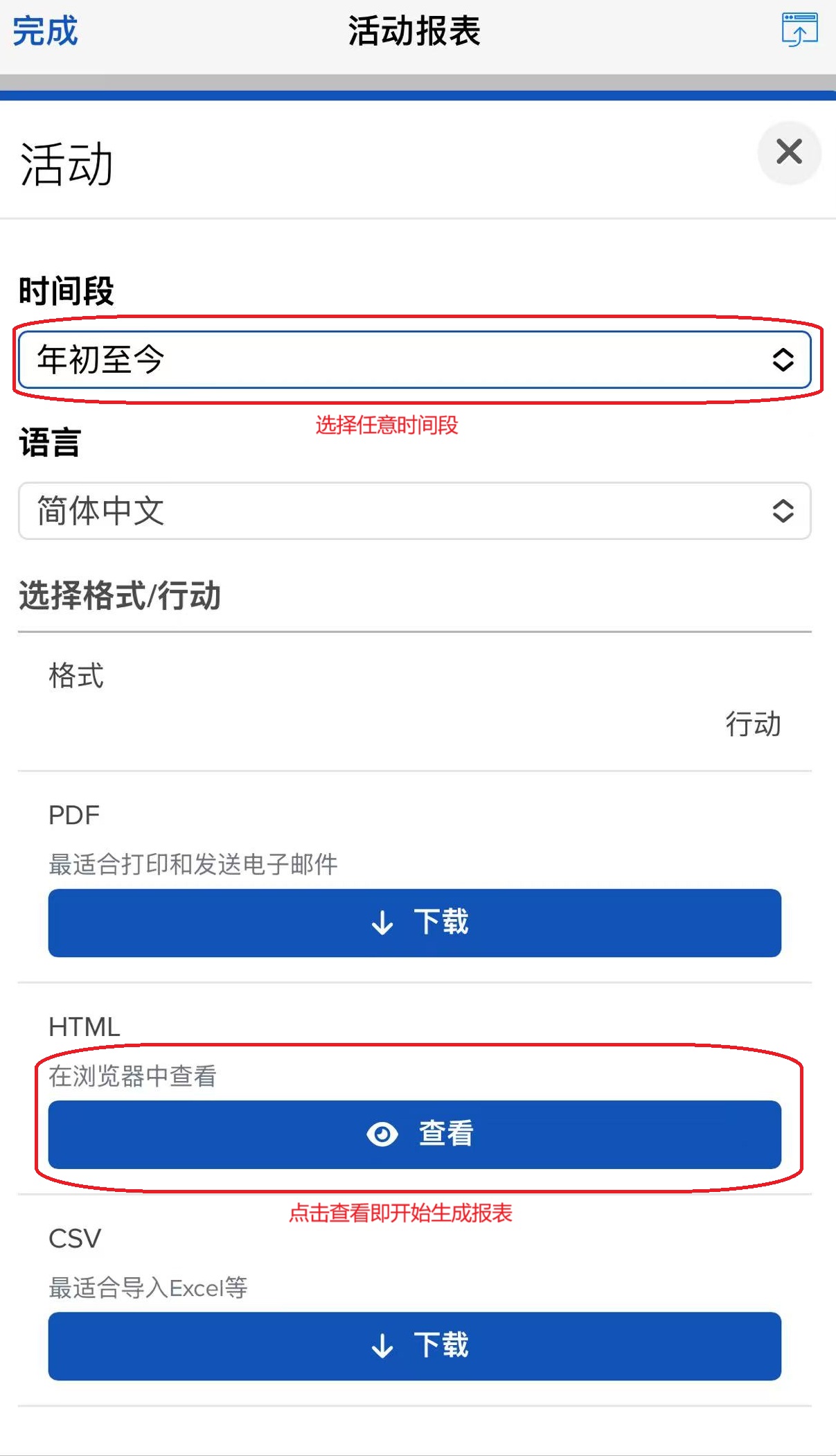The height and width of the screenshot is (1456, 836).
Task: Close the 活动 panel
Action: (x=789, y=152)
